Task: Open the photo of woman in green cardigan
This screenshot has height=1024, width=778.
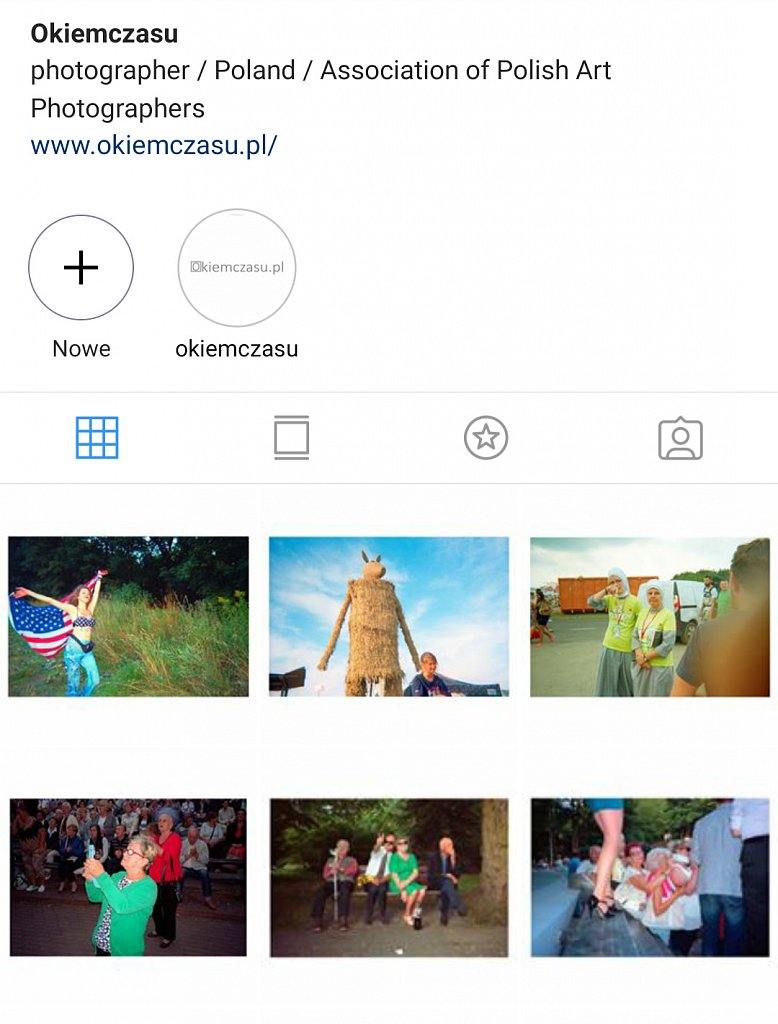Action: 128,877
